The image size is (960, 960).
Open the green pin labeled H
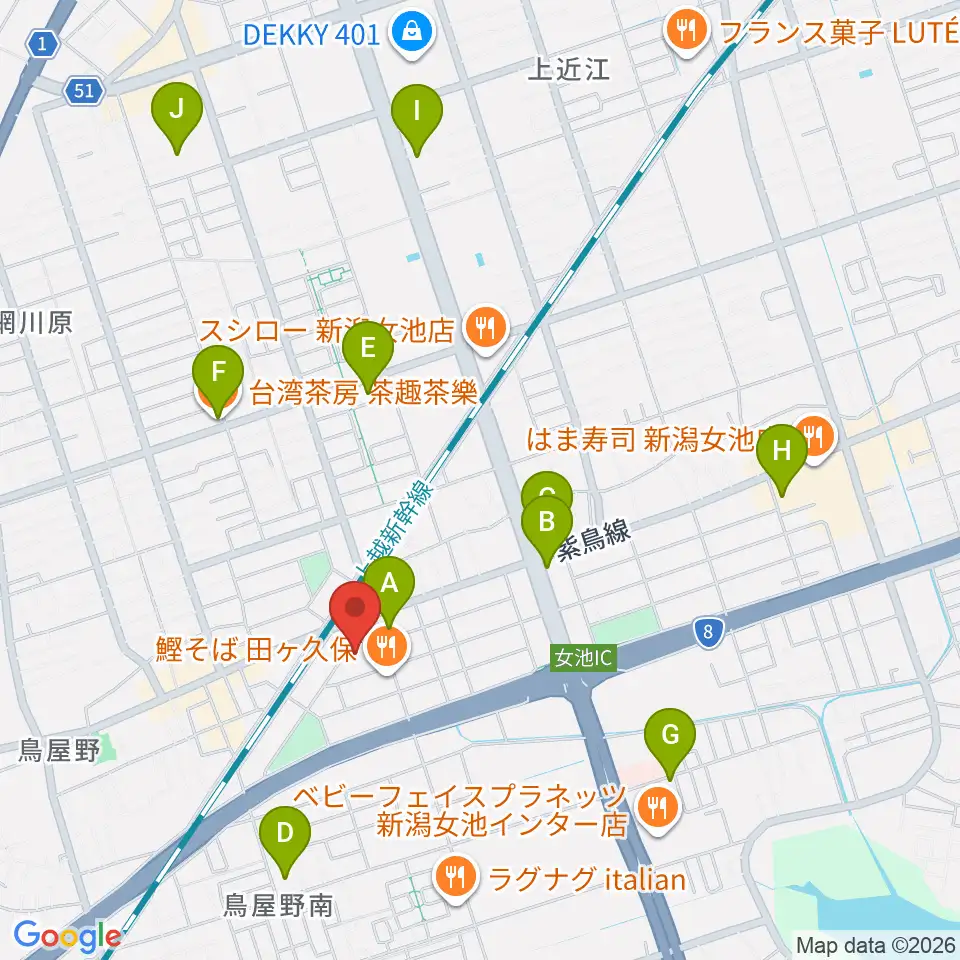pyautogui.click(x=782, y=454)
